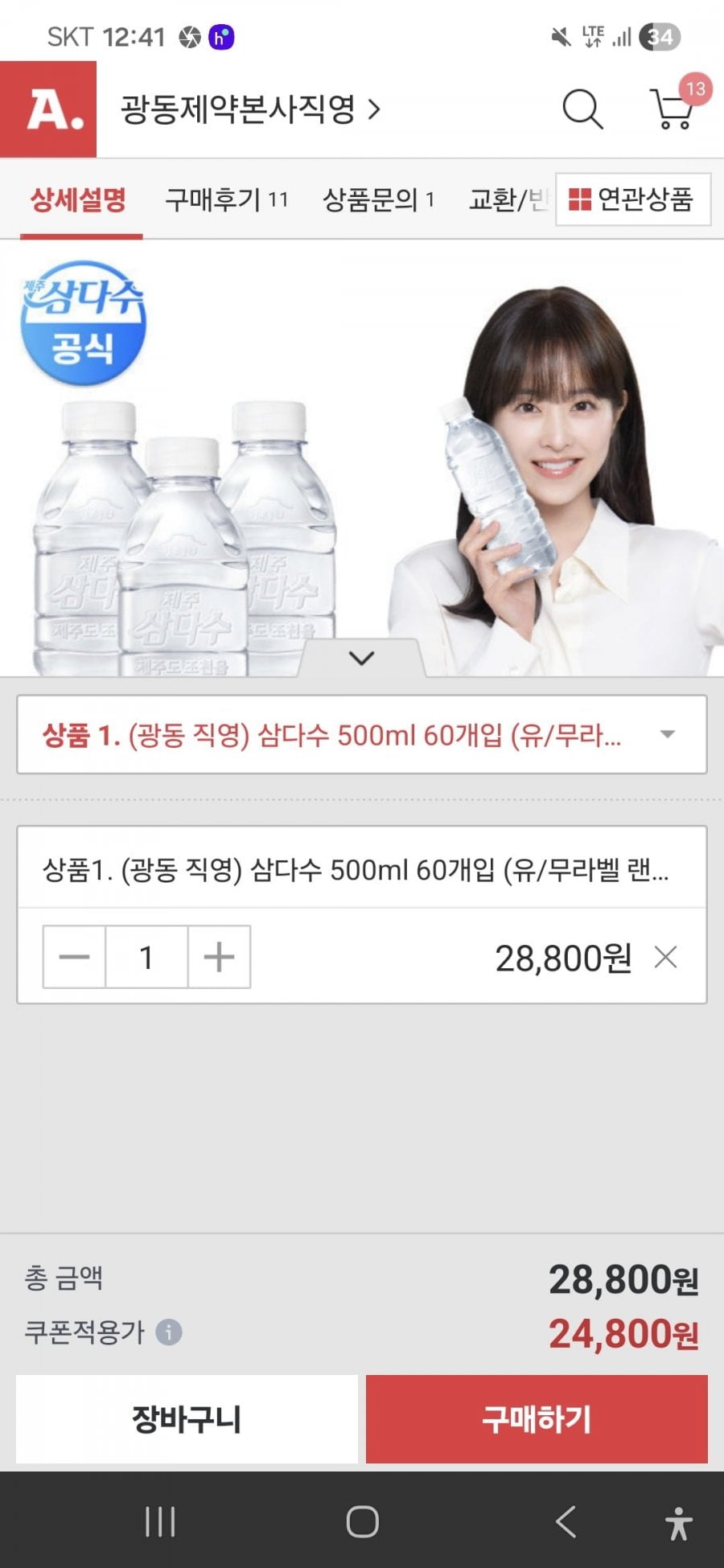Screen dimensions: 724x1568
Task: Open recent apps from the navigation bar
Action: (160, 1521)
